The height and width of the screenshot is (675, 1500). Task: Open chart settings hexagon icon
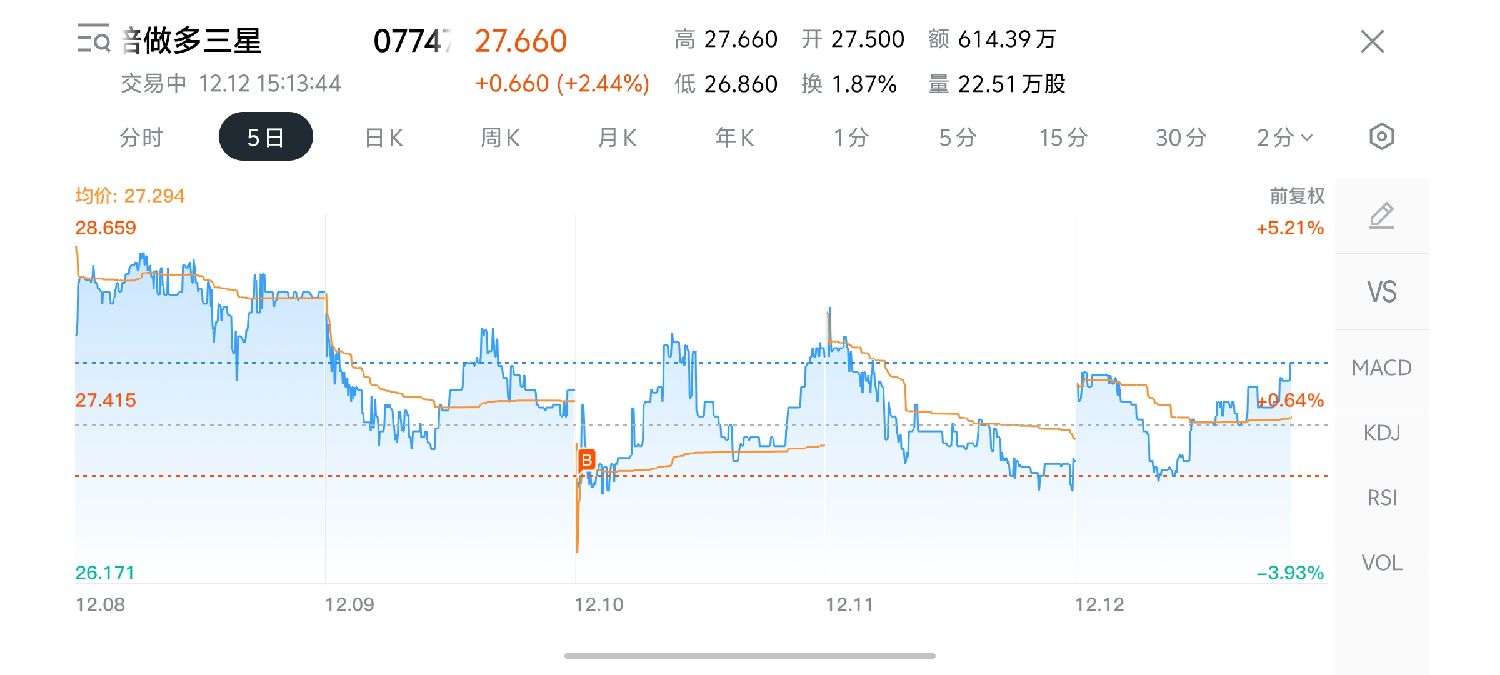1381,137
